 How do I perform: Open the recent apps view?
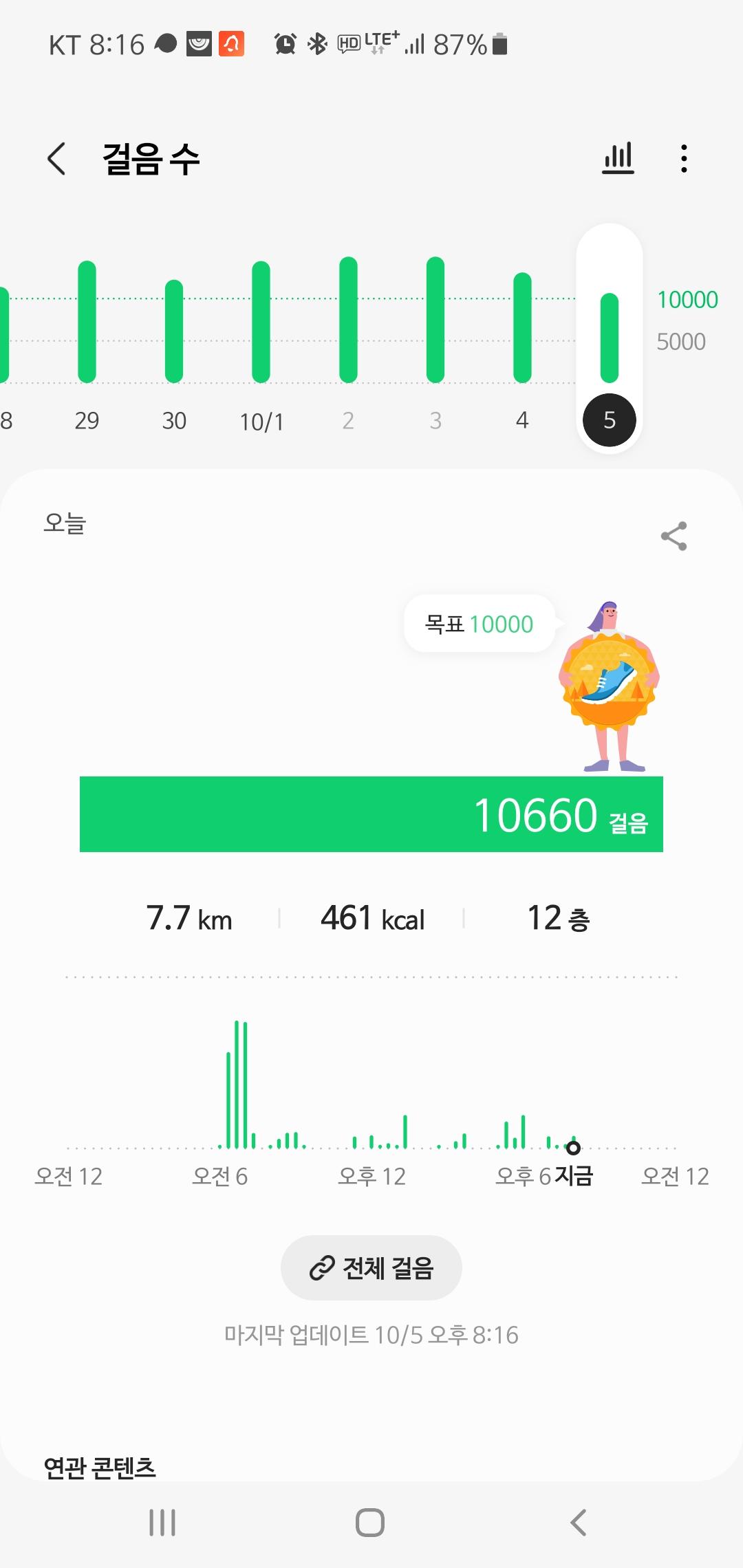[162, 1522]
